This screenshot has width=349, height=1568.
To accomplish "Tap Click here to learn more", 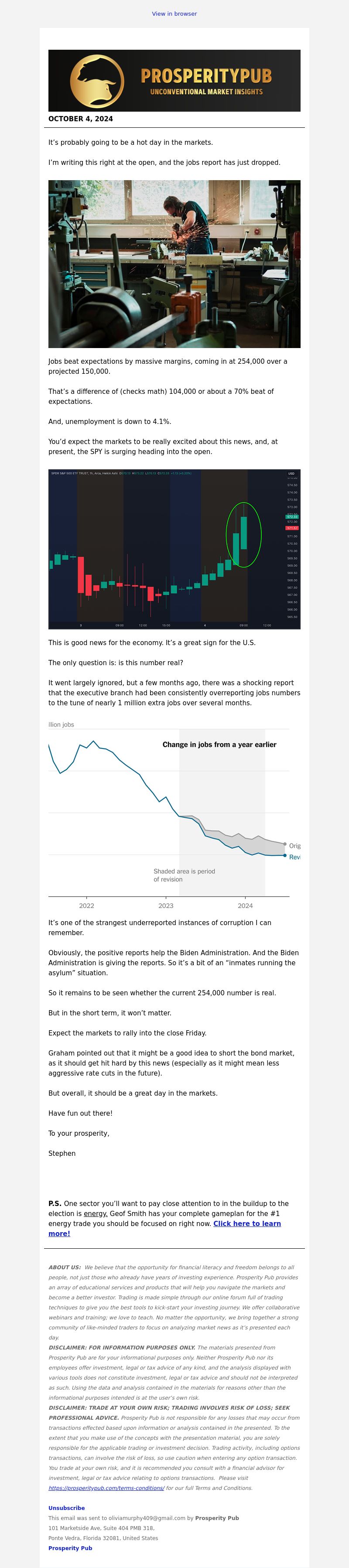I will (x=246, y=1223).
